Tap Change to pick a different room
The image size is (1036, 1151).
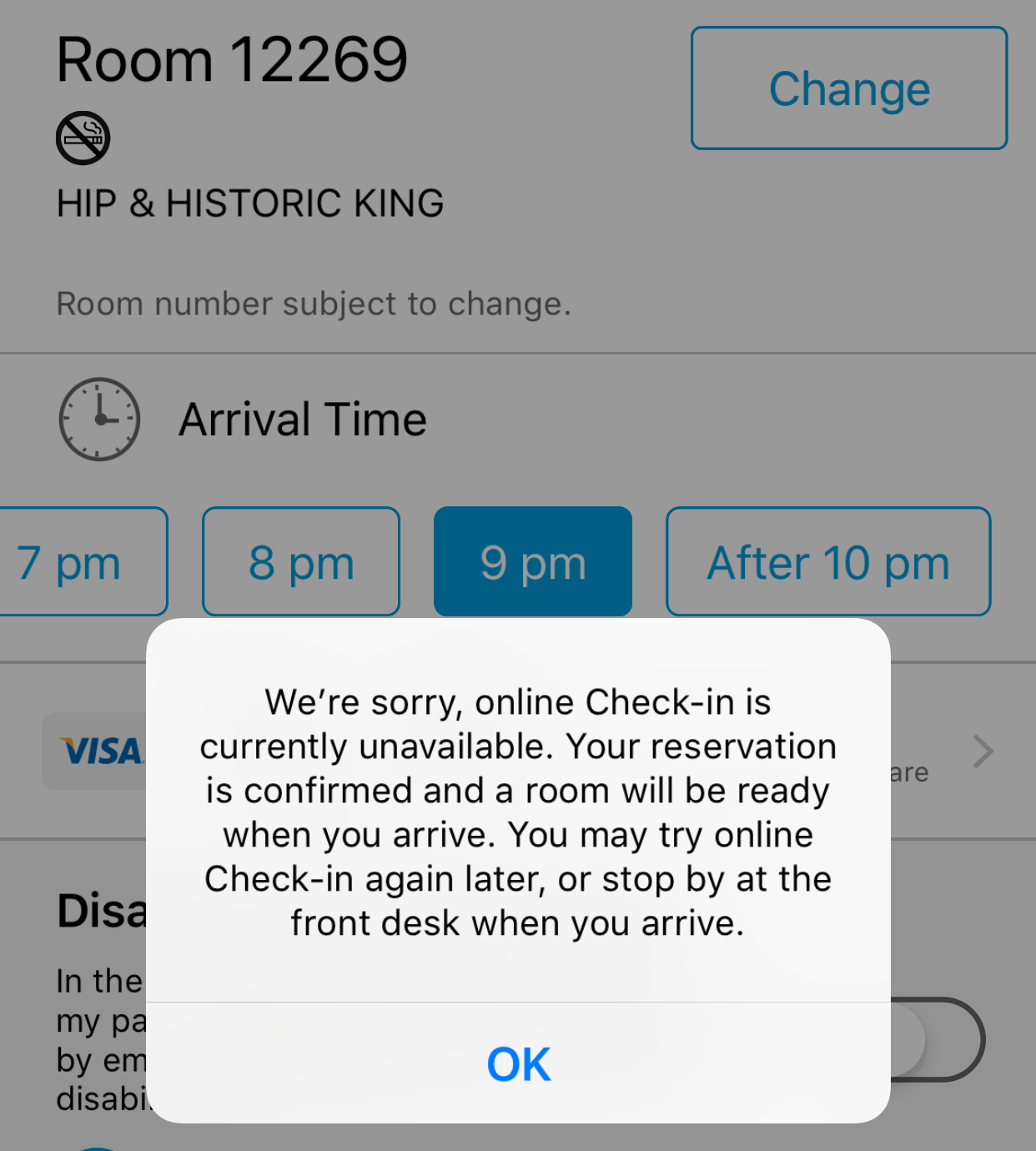848,88
